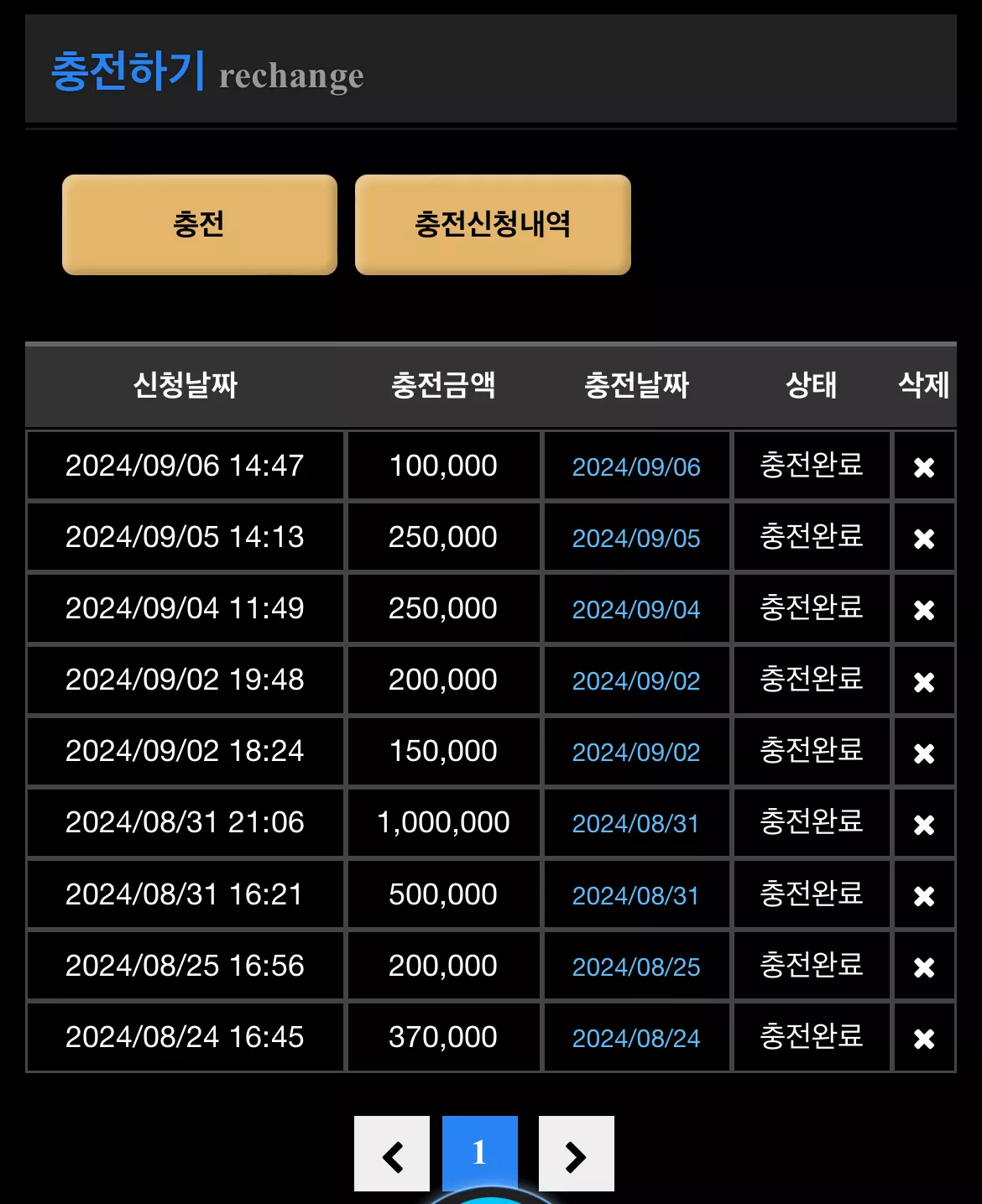Open the 충전신청내역 history button
This screenshot has height=1204, width=982.
(x=493, y=224)
